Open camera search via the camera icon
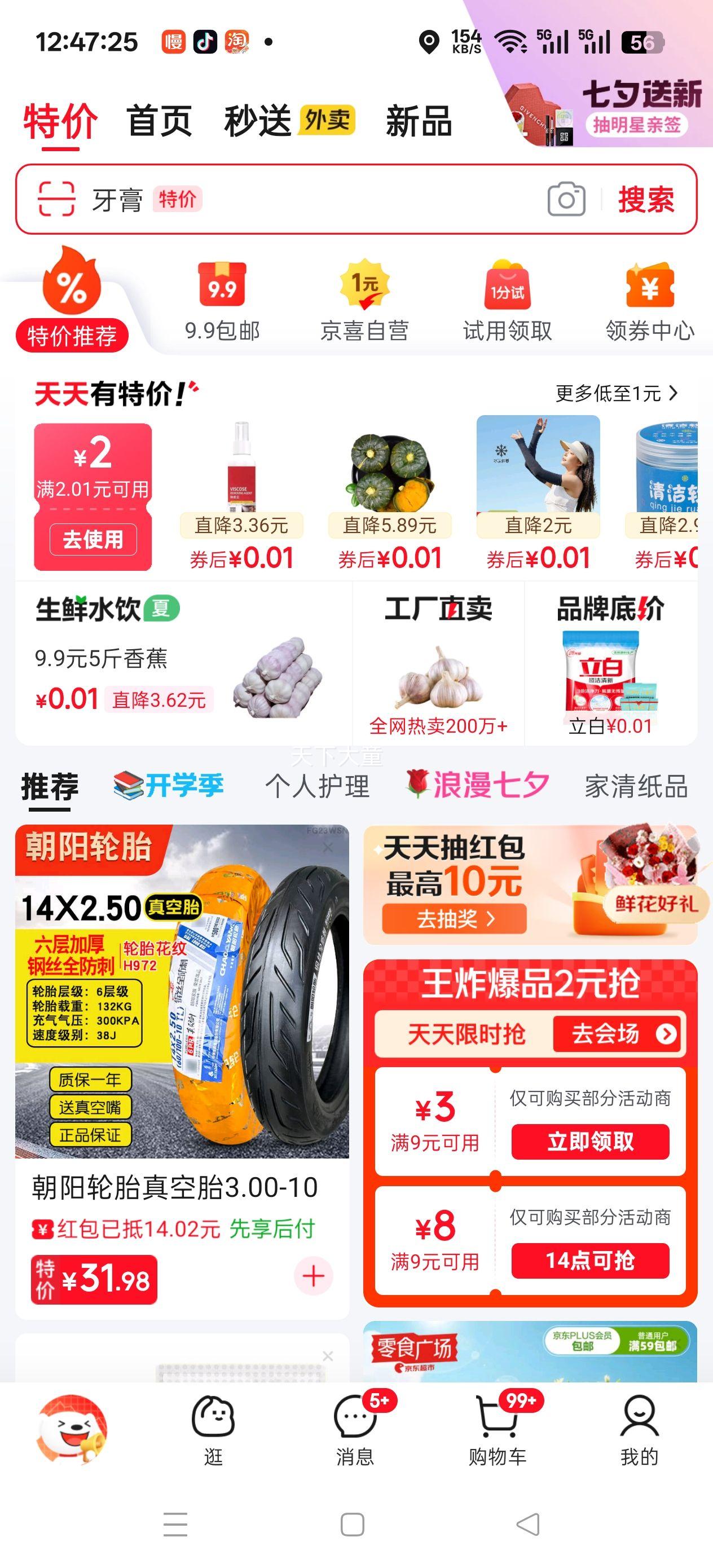The height and width of the screenshot is (1568, 713). (566, 200)
